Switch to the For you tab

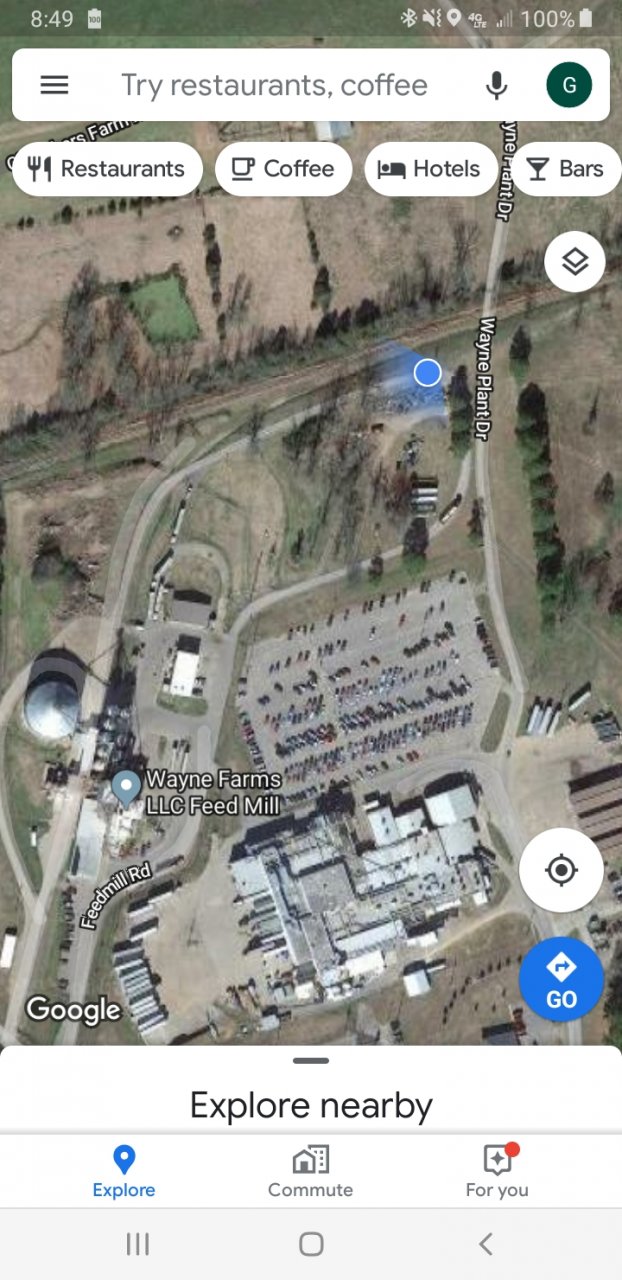click(497, 1172)
